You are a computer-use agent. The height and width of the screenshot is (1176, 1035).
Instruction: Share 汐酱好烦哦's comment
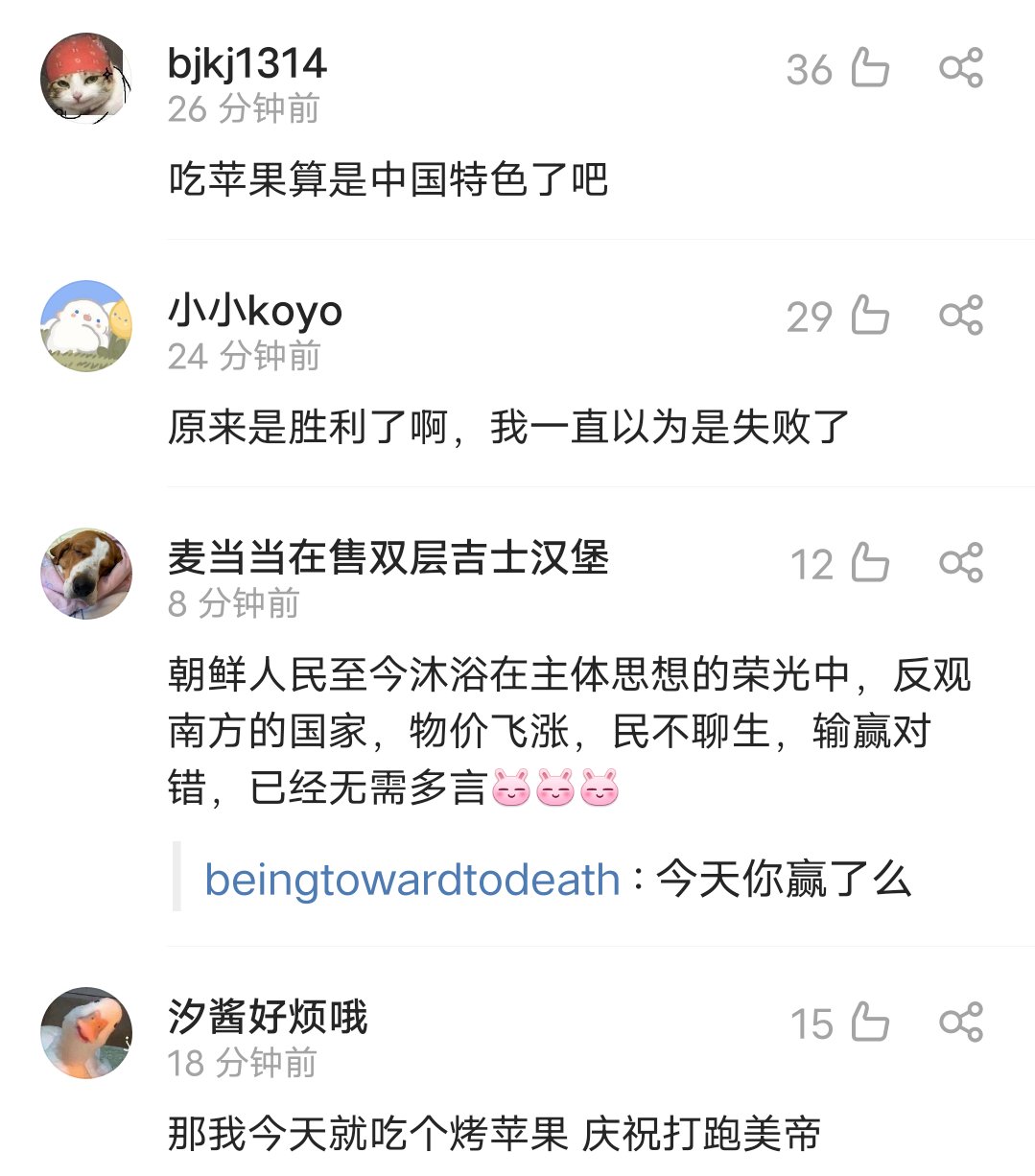coord(960,1023)
